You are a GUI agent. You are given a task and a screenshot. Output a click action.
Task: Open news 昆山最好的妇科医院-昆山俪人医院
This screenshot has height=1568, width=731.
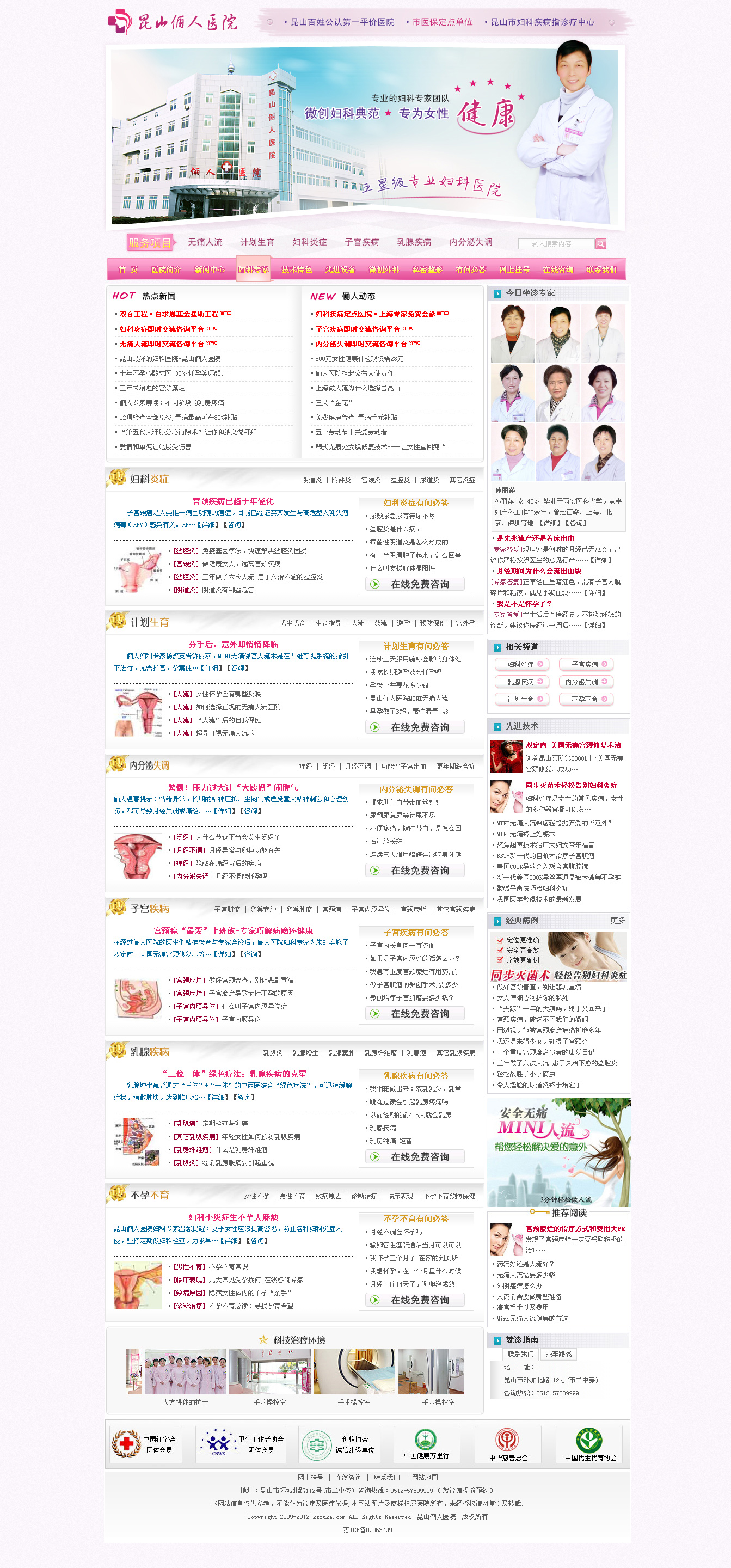click(170, 359)
